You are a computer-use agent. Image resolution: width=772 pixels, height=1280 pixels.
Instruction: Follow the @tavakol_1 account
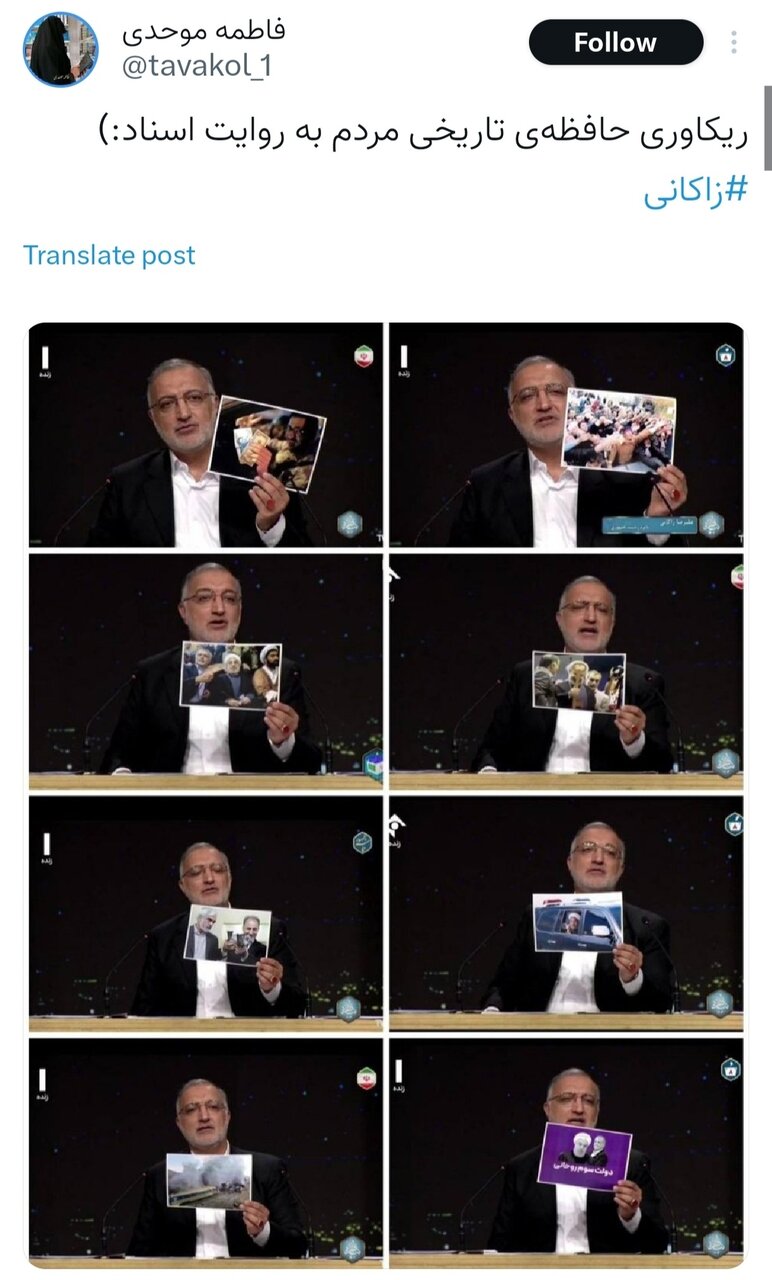point(615,43)
